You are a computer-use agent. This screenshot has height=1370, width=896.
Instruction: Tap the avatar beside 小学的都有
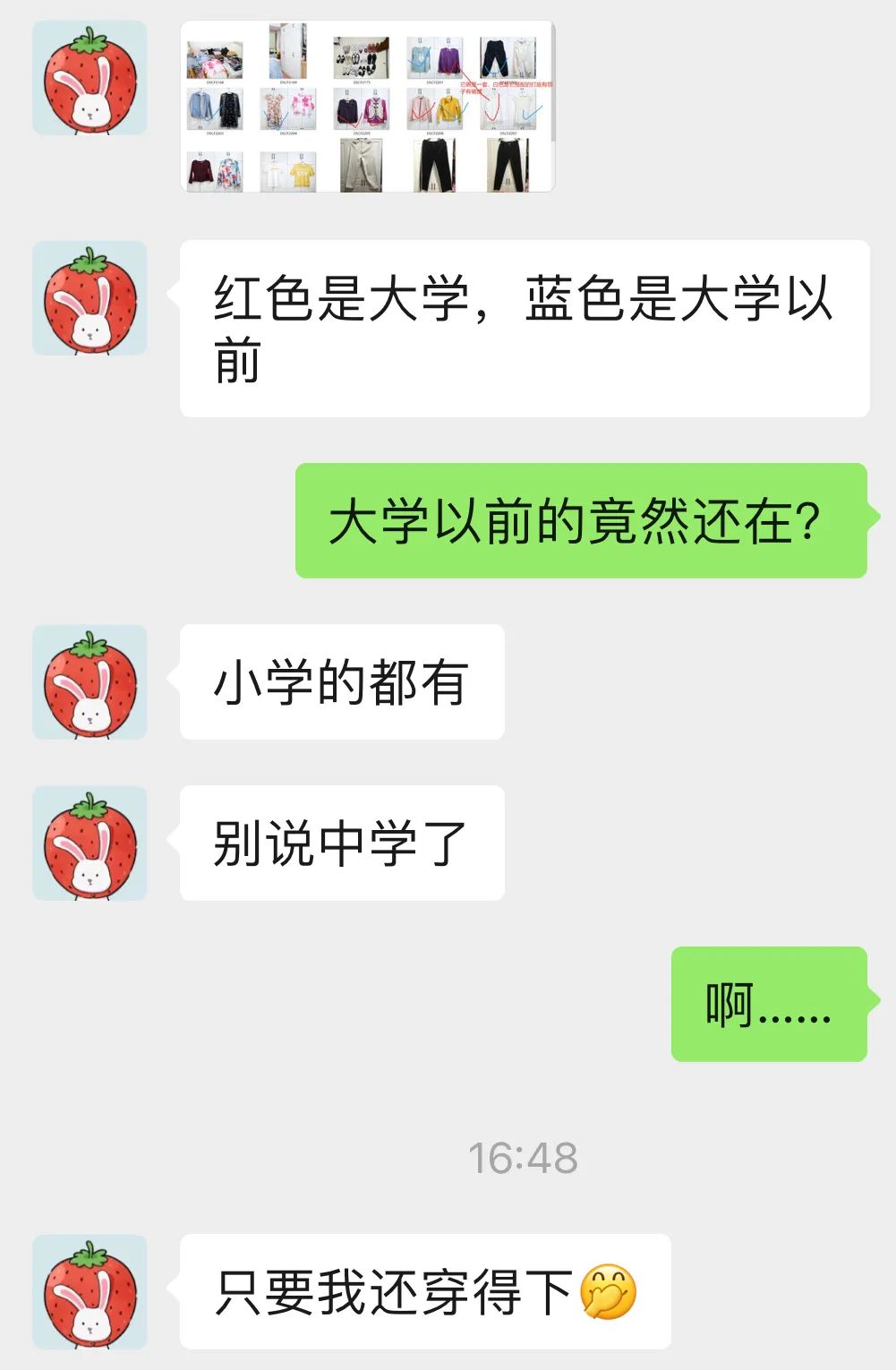(90, 682)
